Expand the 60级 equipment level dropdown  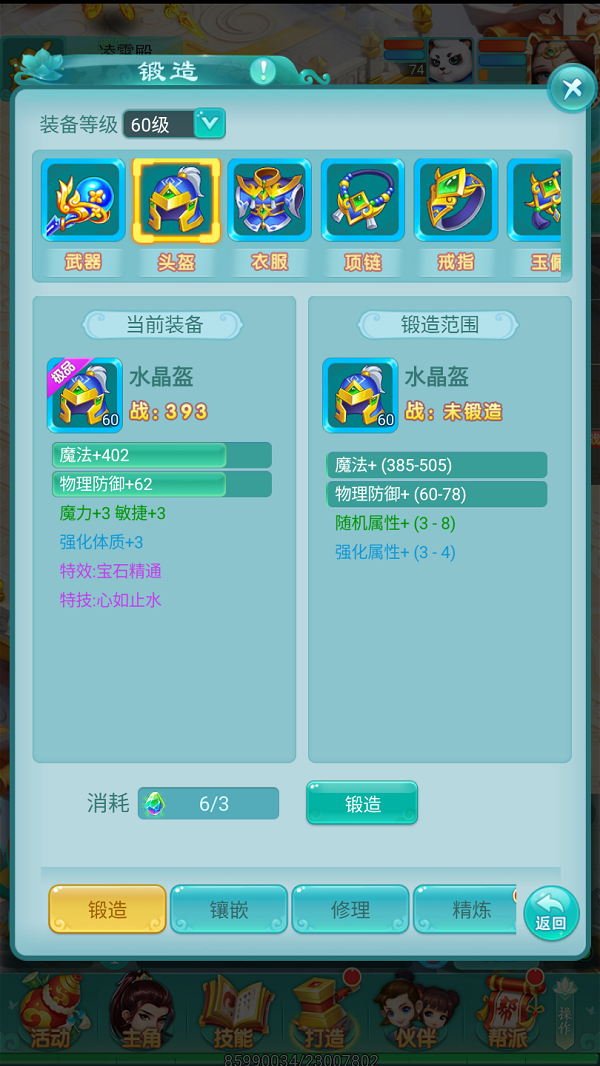coord(209,124)
